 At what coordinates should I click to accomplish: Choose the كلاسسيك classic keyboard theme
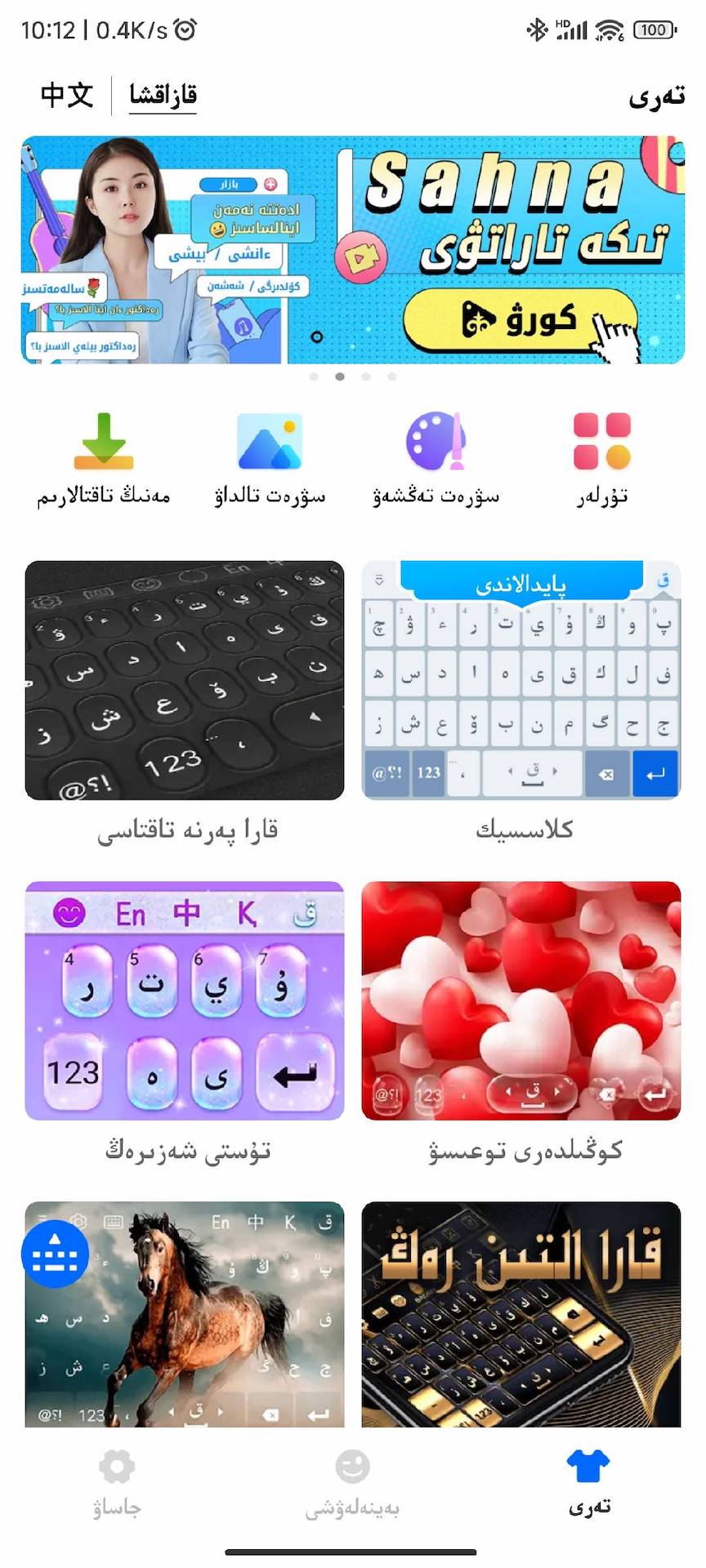[521, 680]
